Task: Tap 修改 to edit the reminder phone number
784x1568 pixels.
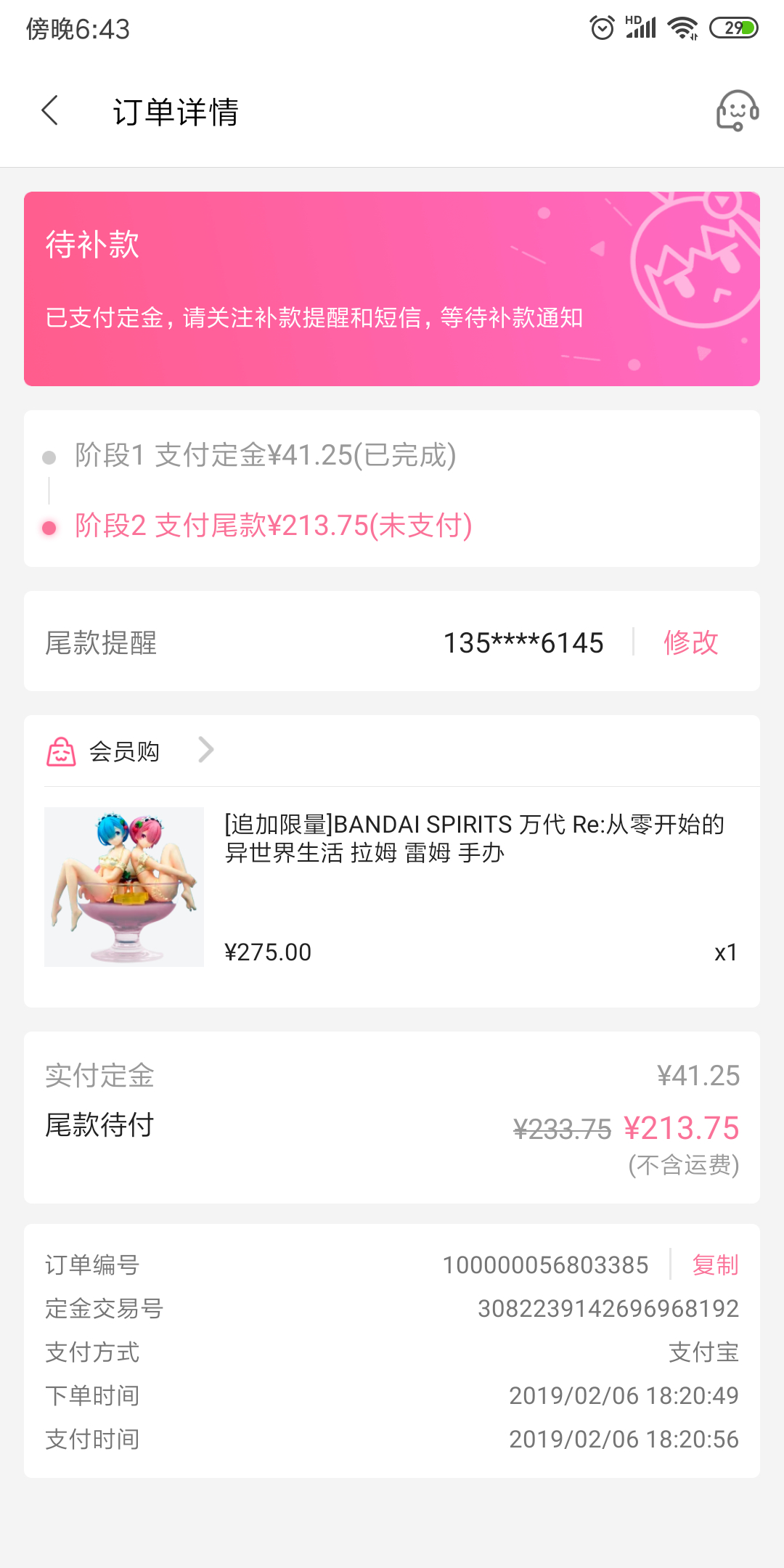Action: (x=690, y=642)
